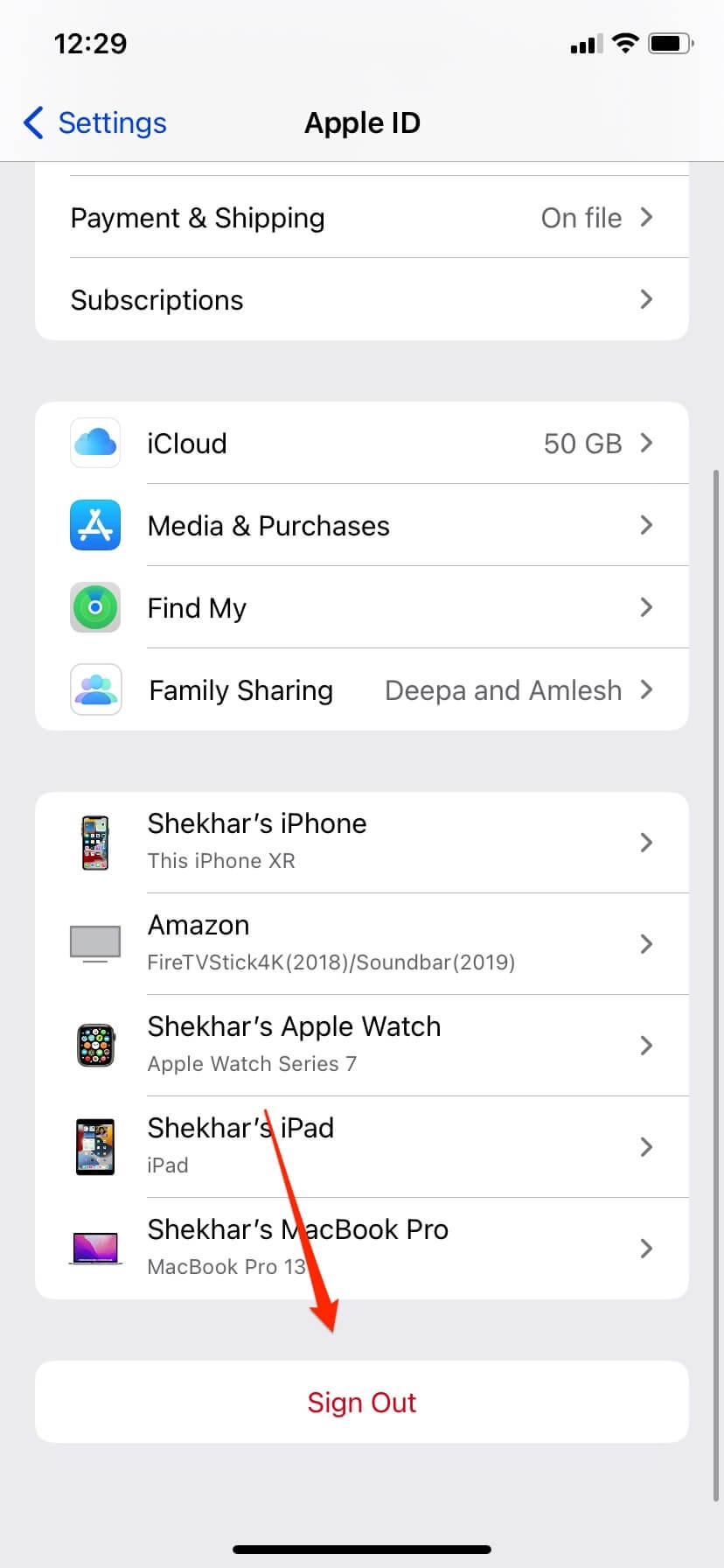View Shekhar's MacBook Pro details

(362, 1248)
